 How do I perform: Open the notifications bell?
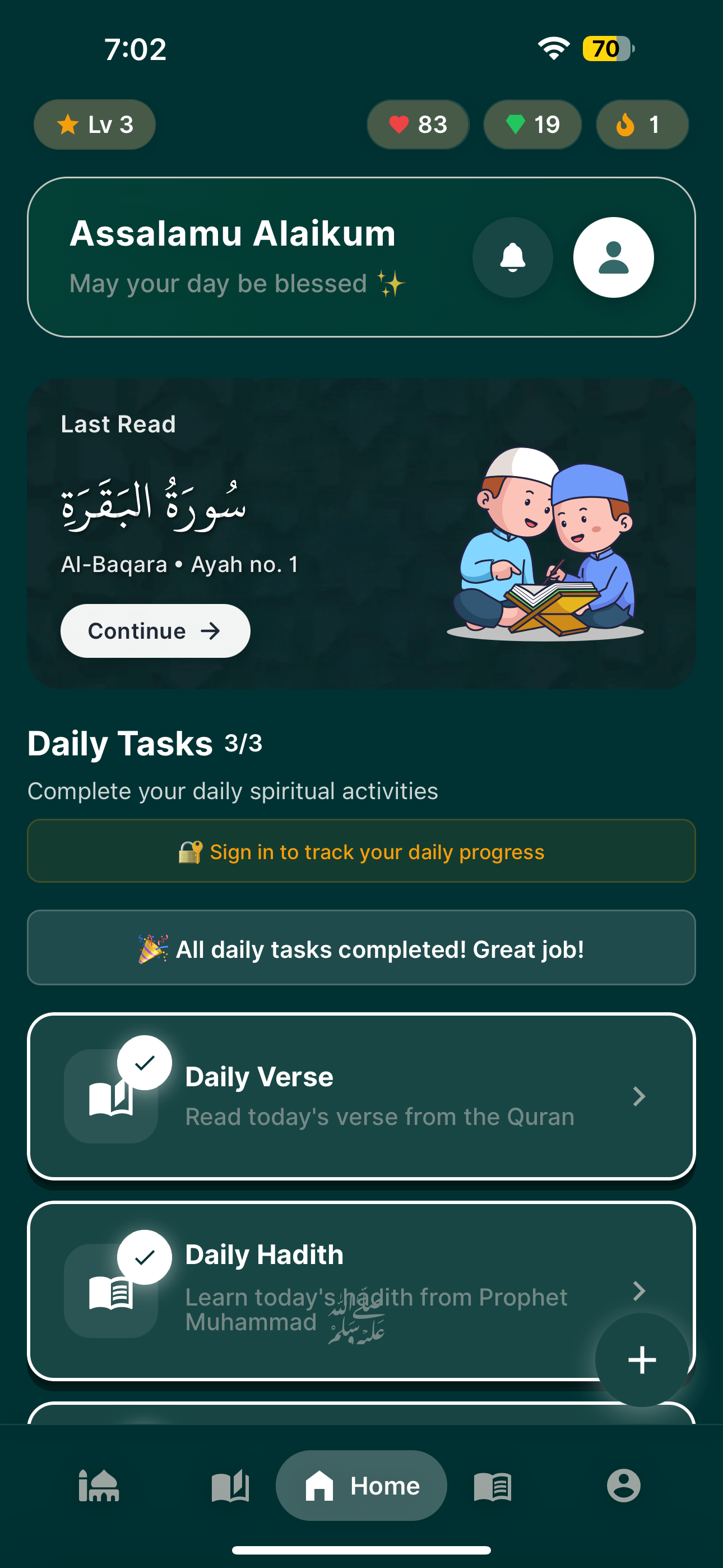click(512, 257)
